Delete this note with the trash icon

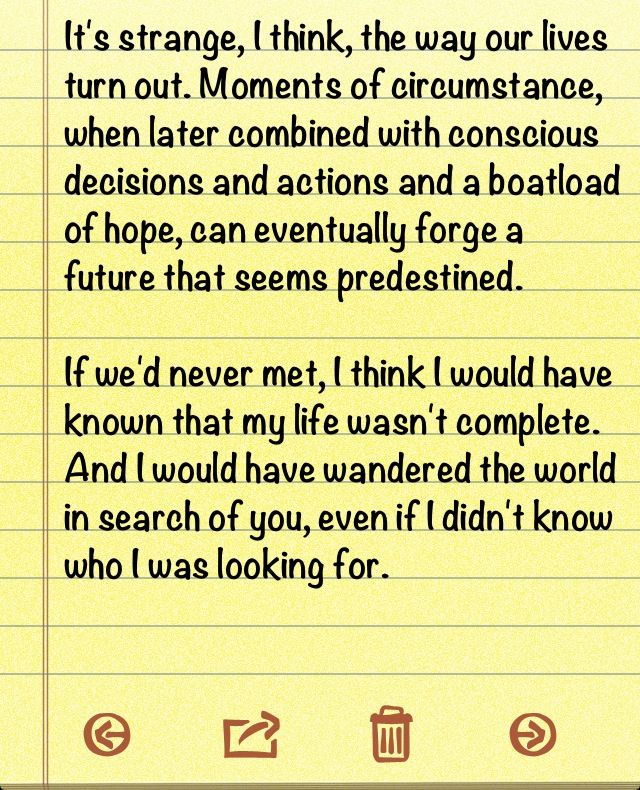tap(391, 734)
